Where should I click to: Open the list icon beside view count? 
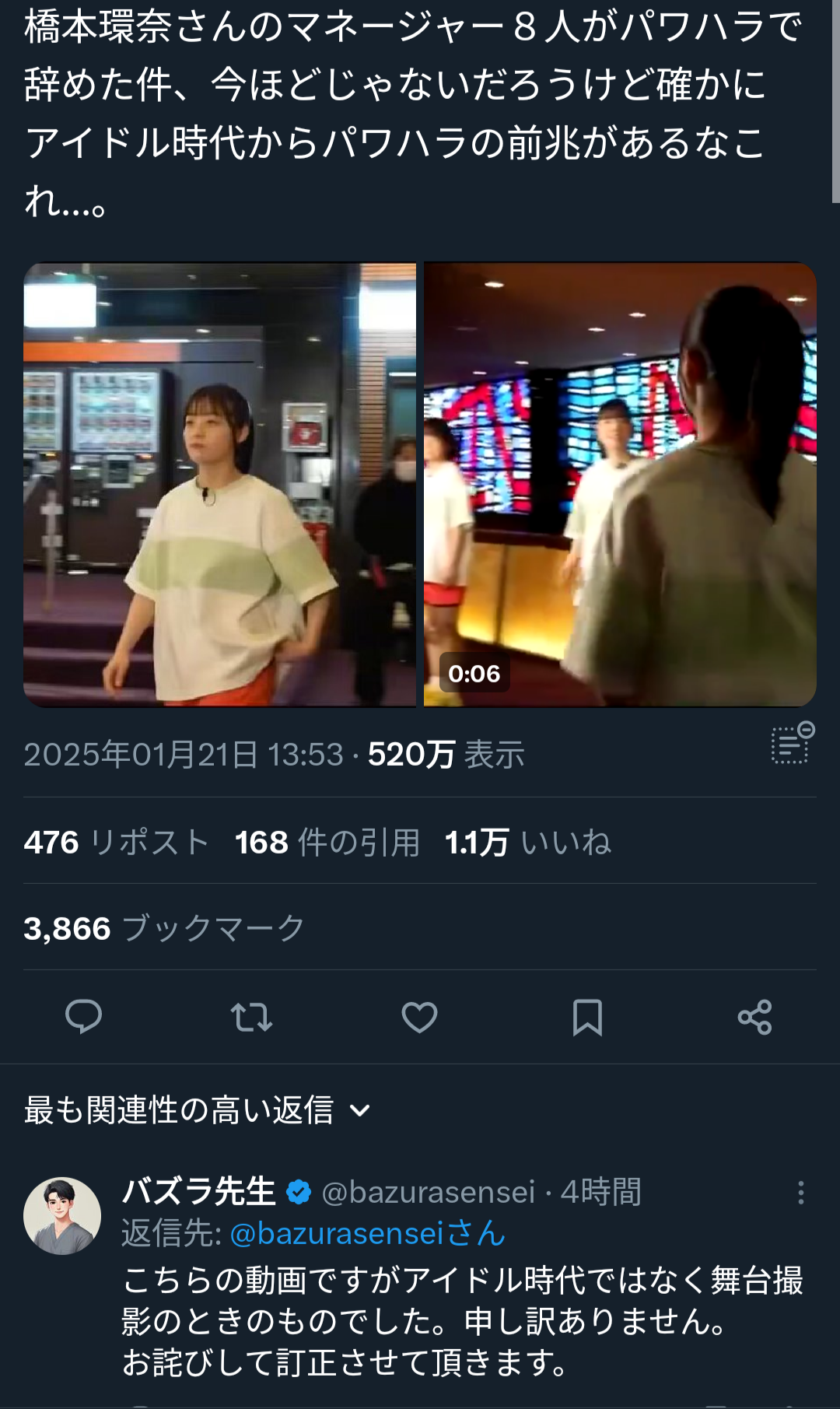[792, 744]
